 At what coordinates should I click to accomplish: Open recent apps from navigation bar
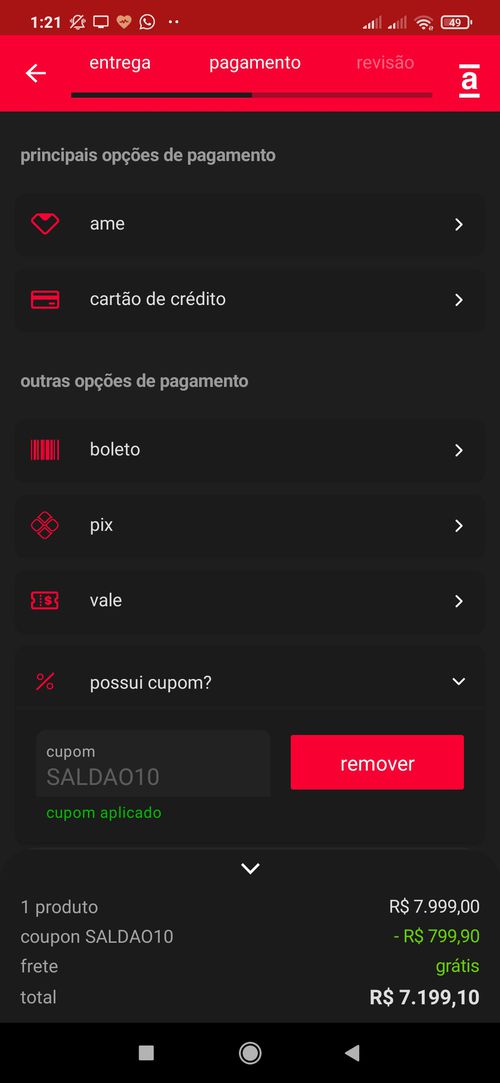point(146,1053)
